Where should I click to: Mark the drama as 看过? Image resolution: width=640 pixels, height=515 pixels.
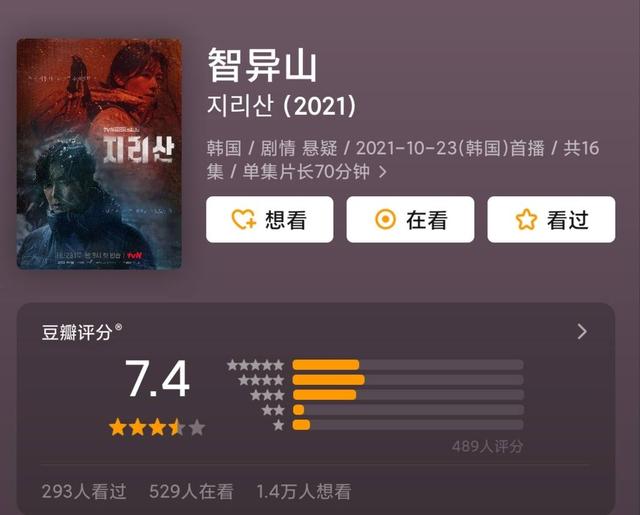click(x=551, y=220)
